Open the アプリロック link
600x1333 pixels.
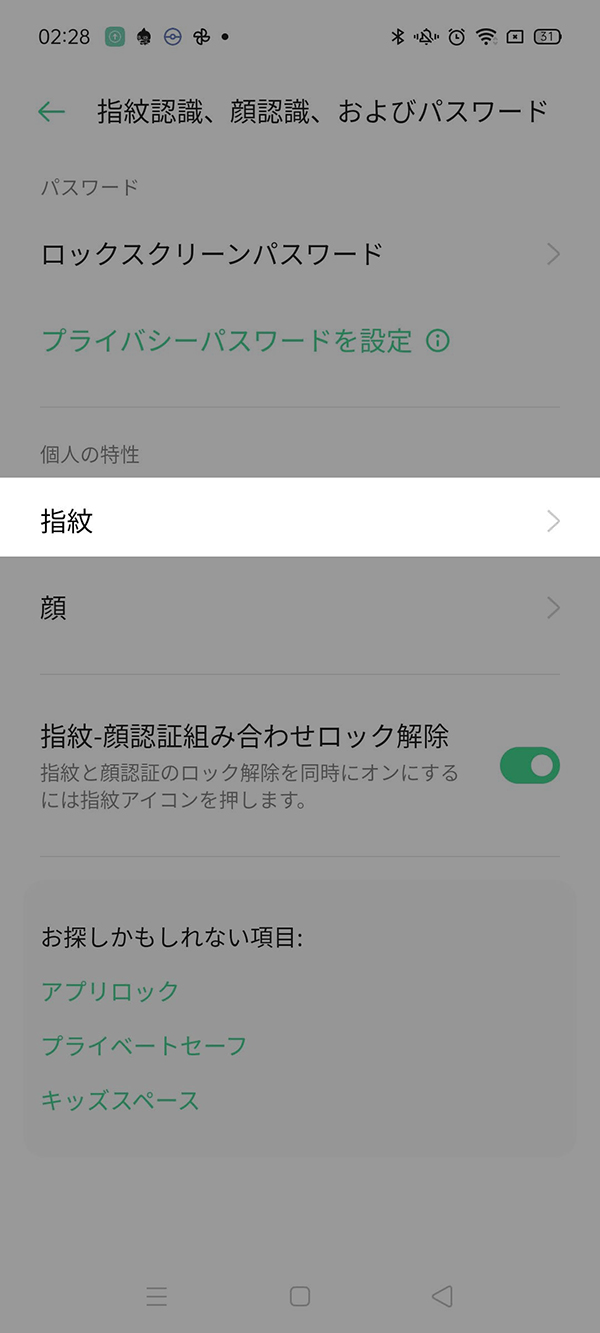[x=110, y=991]
